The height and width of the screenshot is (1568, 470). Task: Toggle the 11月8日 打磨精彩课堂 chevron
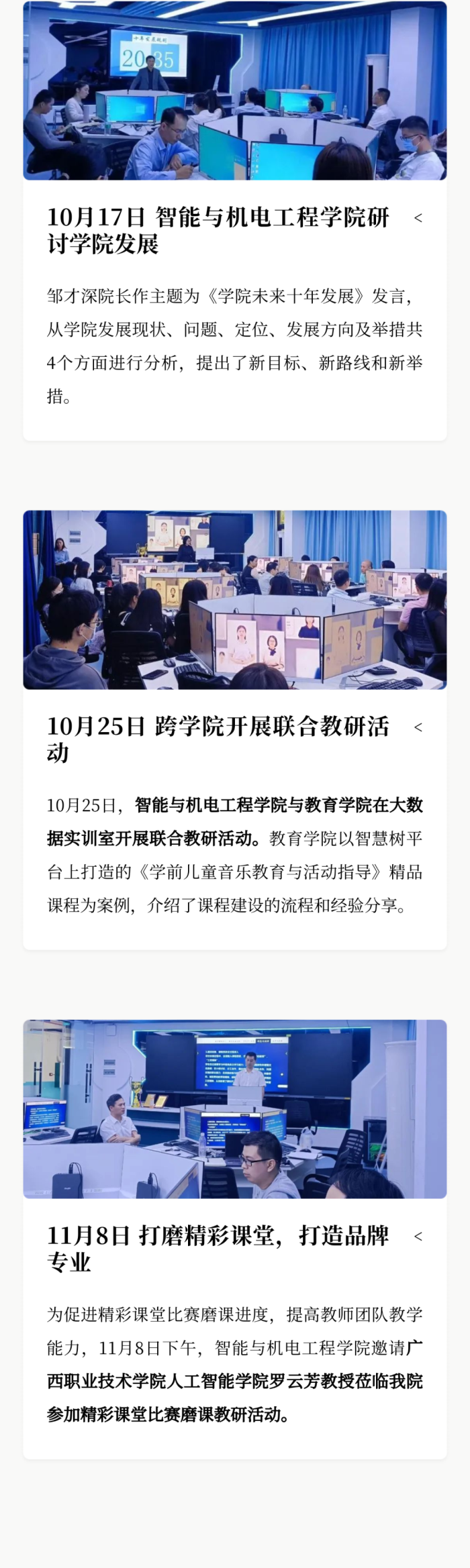(418, 1237)
